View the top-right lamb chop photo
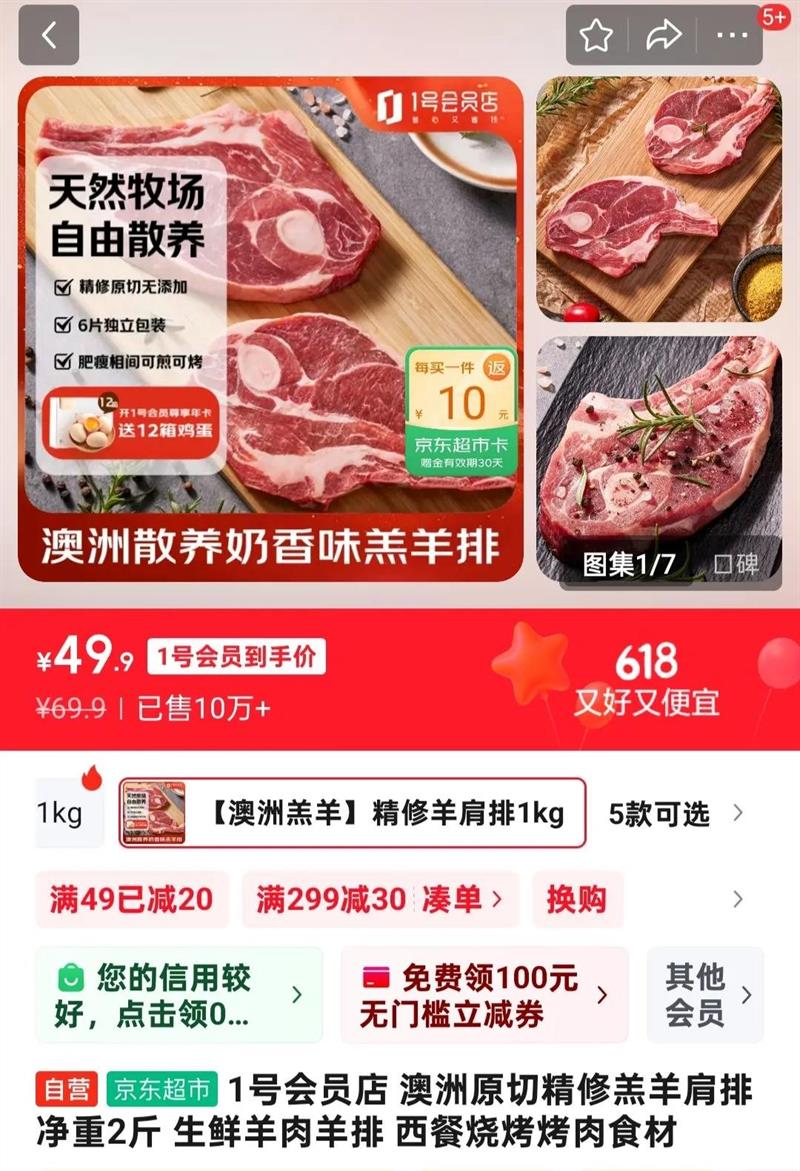 (x=658, y=199)
